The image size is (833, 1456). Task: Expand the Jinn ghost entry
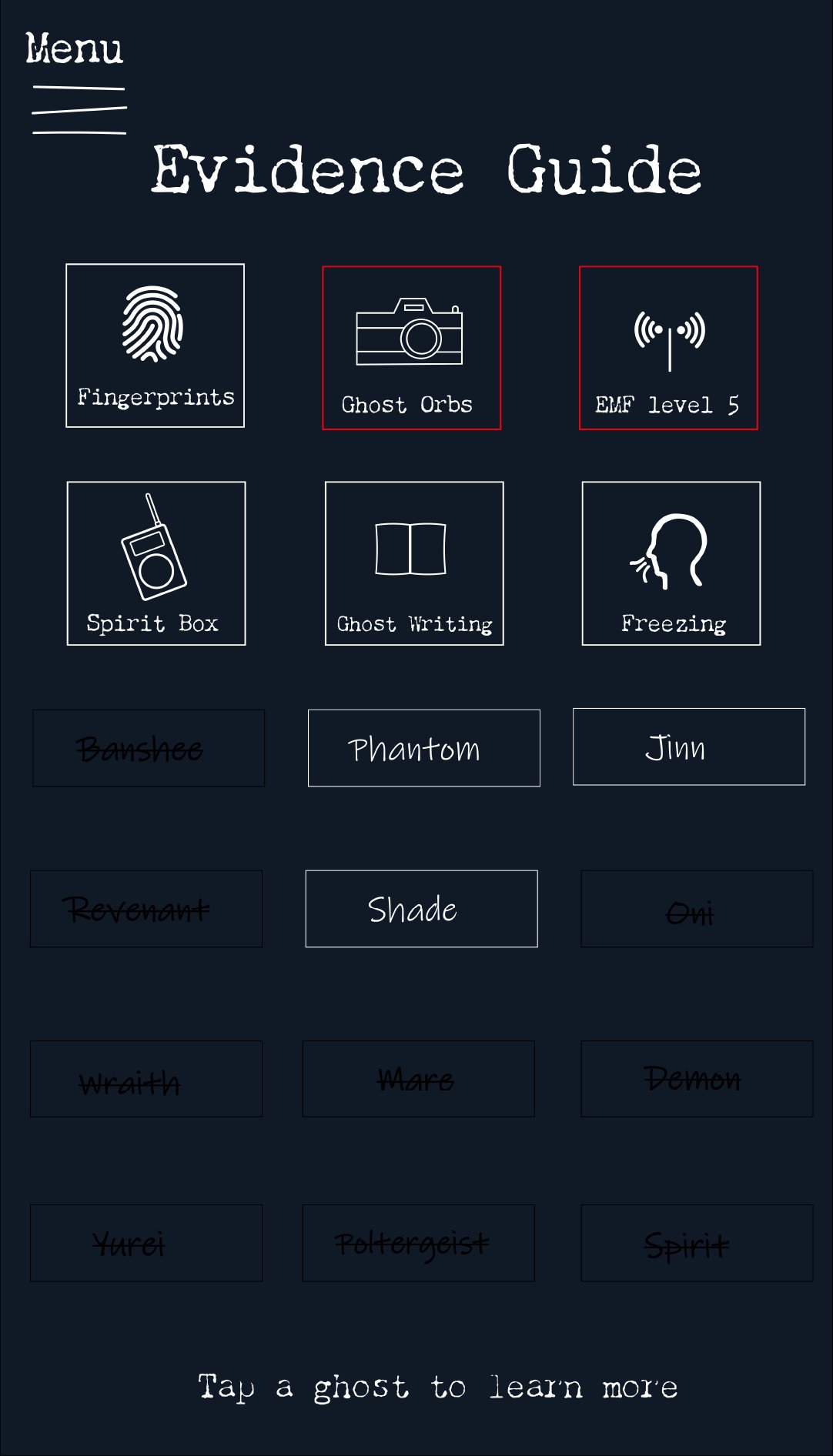click(688, 745)
